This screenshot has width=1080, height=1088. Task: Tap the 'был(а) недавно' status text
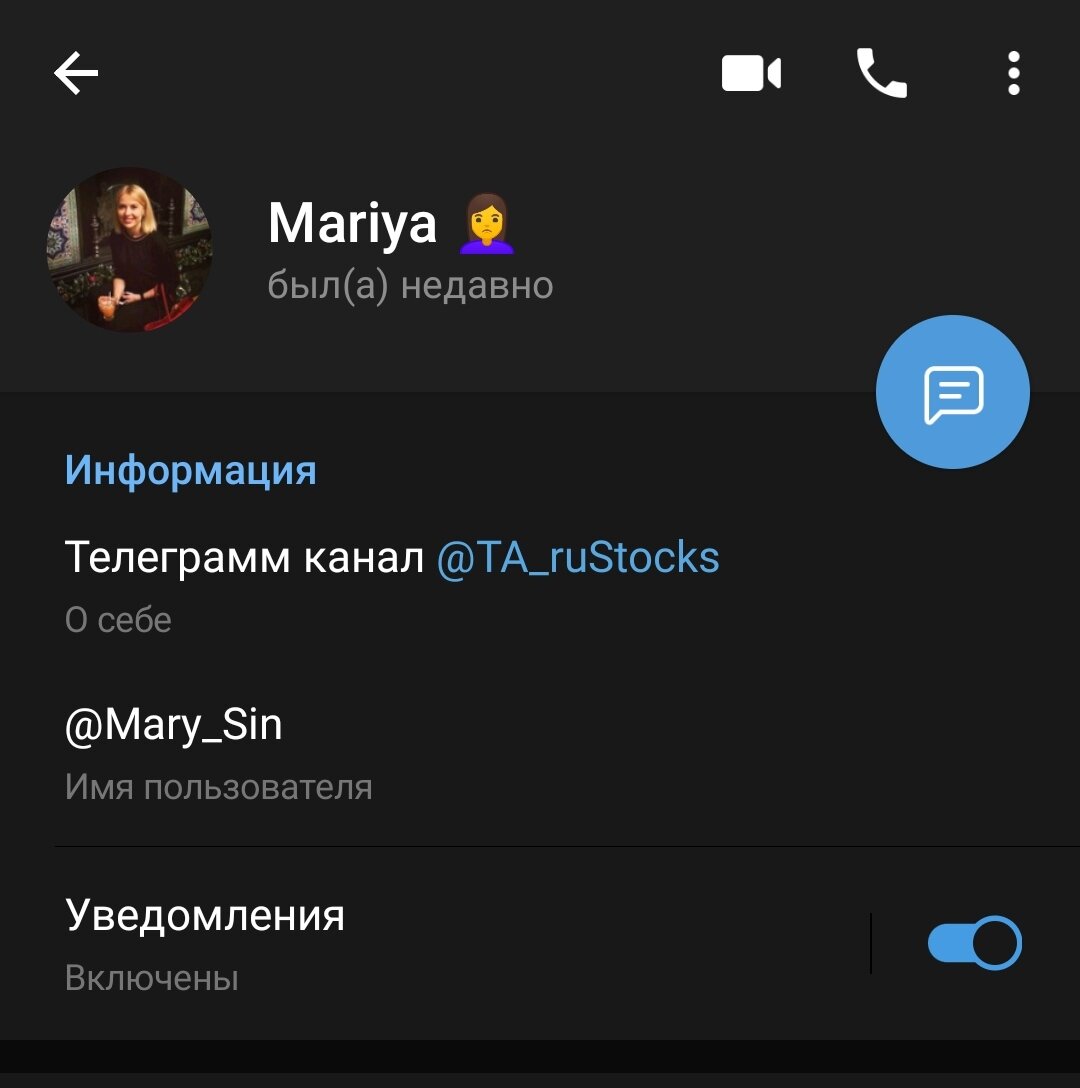tap(408, 285)
